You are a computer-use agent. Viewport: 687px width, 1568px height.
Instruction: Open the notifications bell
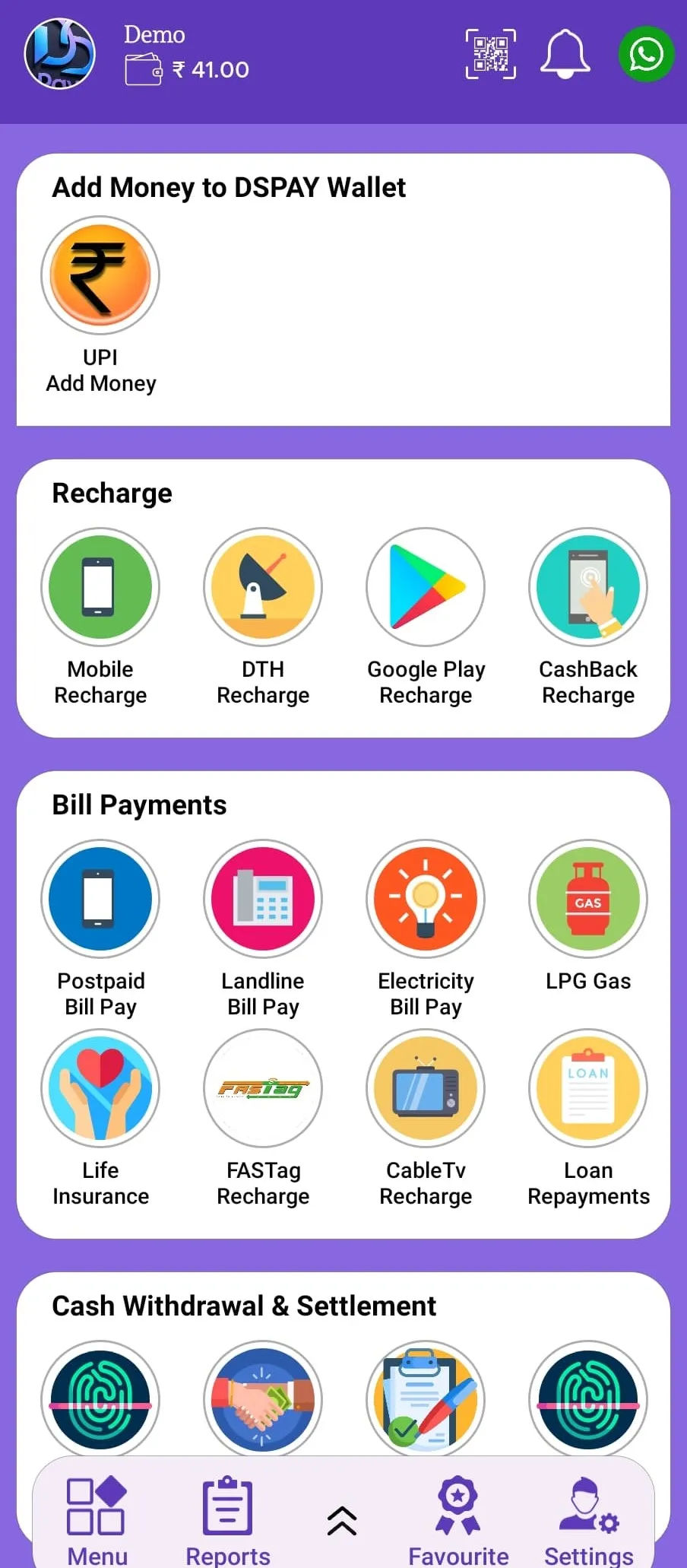pos(565,55)
